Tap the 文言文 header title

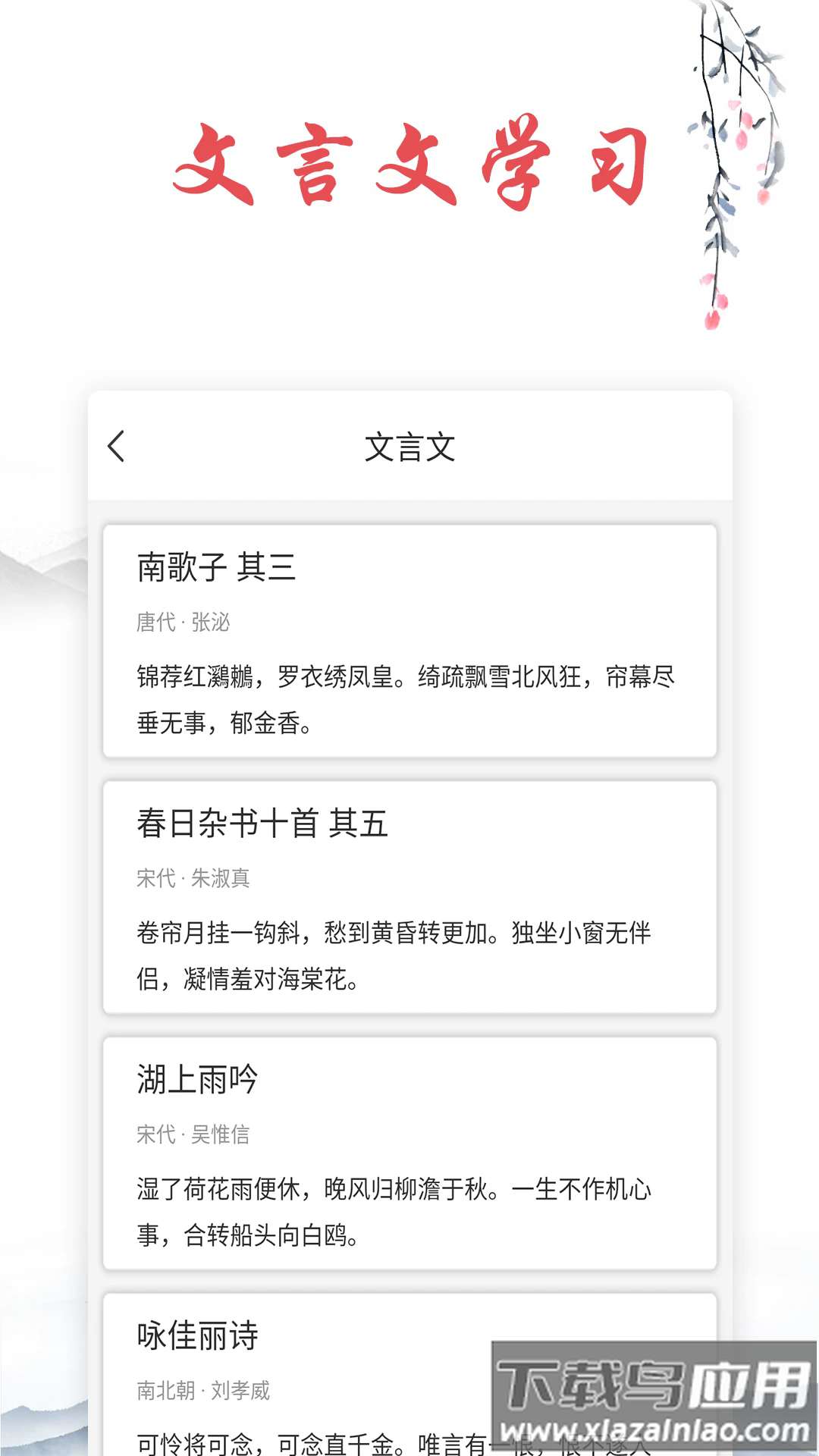coord(409,447)
